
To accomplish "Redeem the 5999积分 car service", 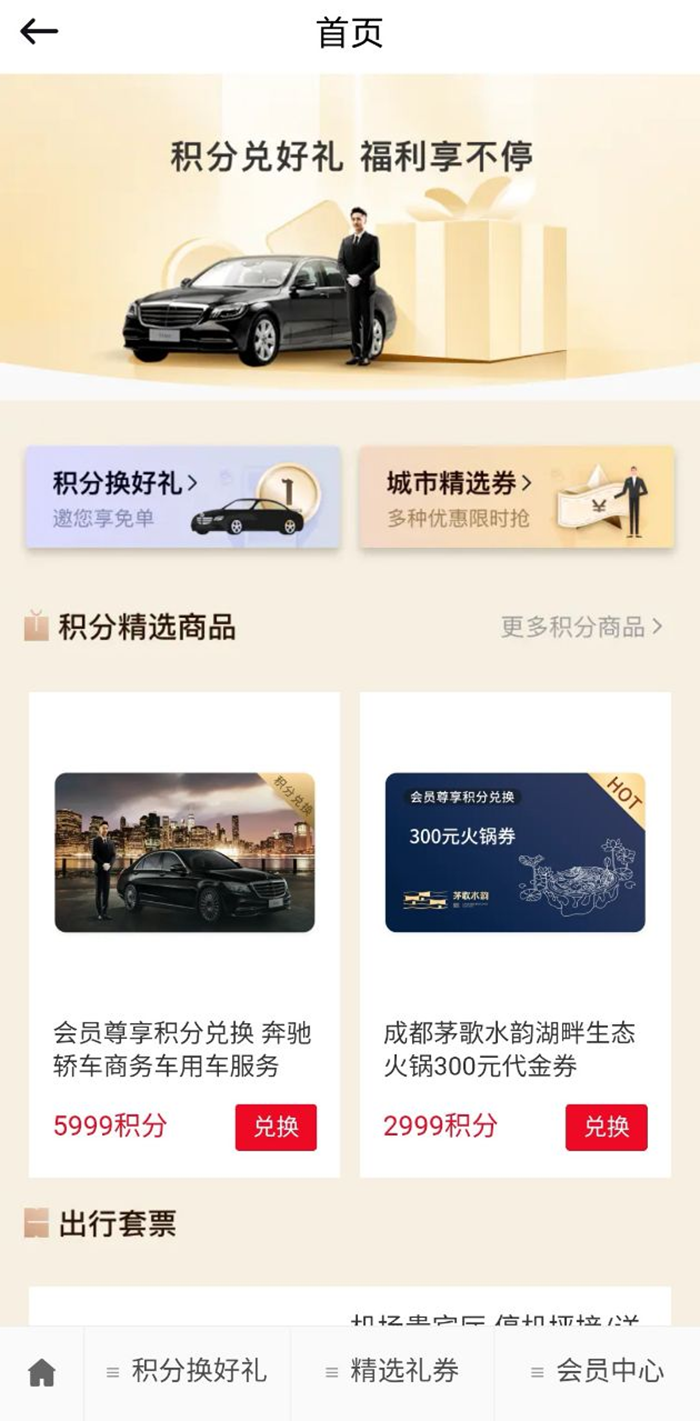I will [276, 1127].
